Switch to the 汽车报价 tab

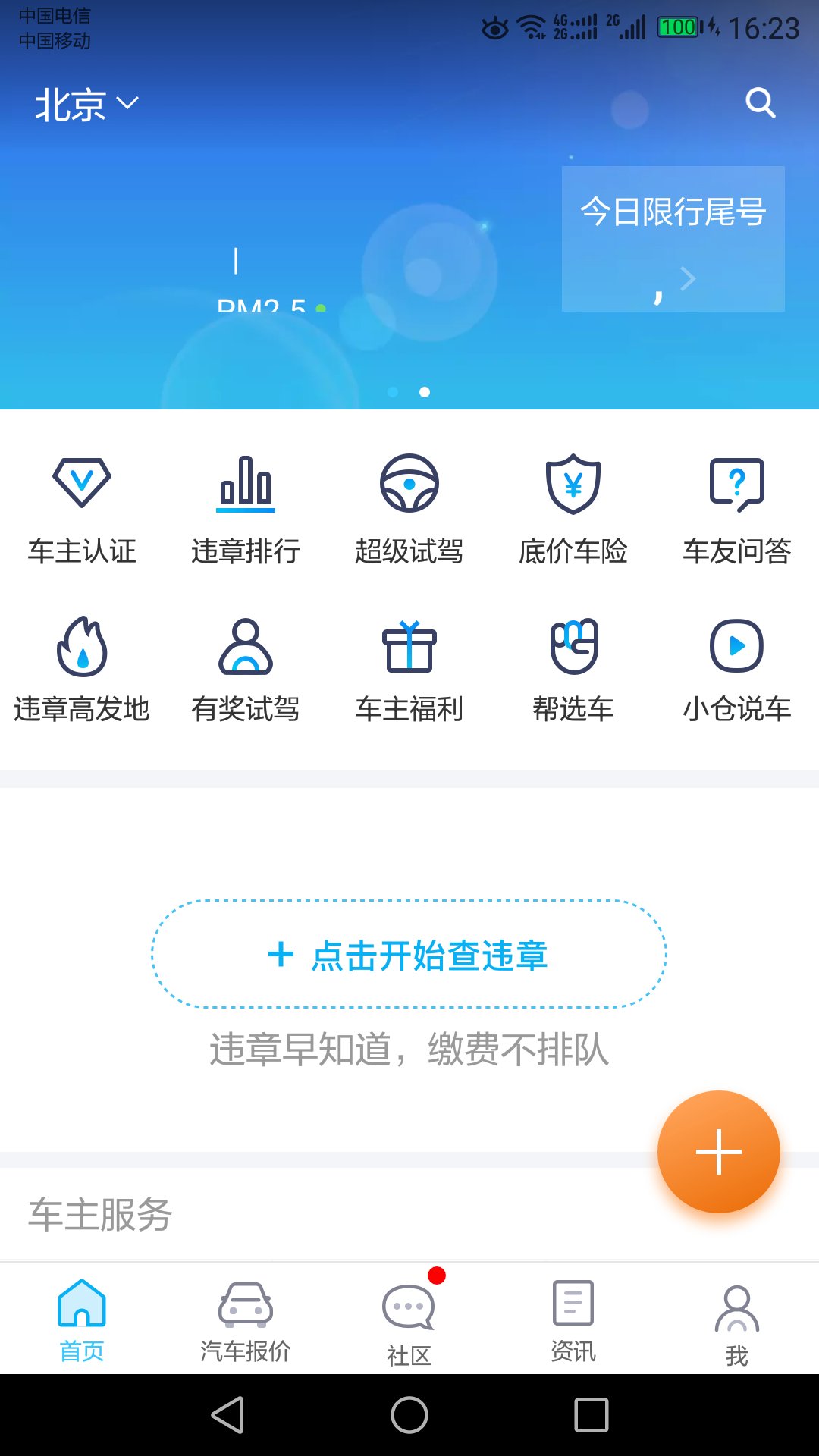pyautogui.click(x=245, y=1319)
